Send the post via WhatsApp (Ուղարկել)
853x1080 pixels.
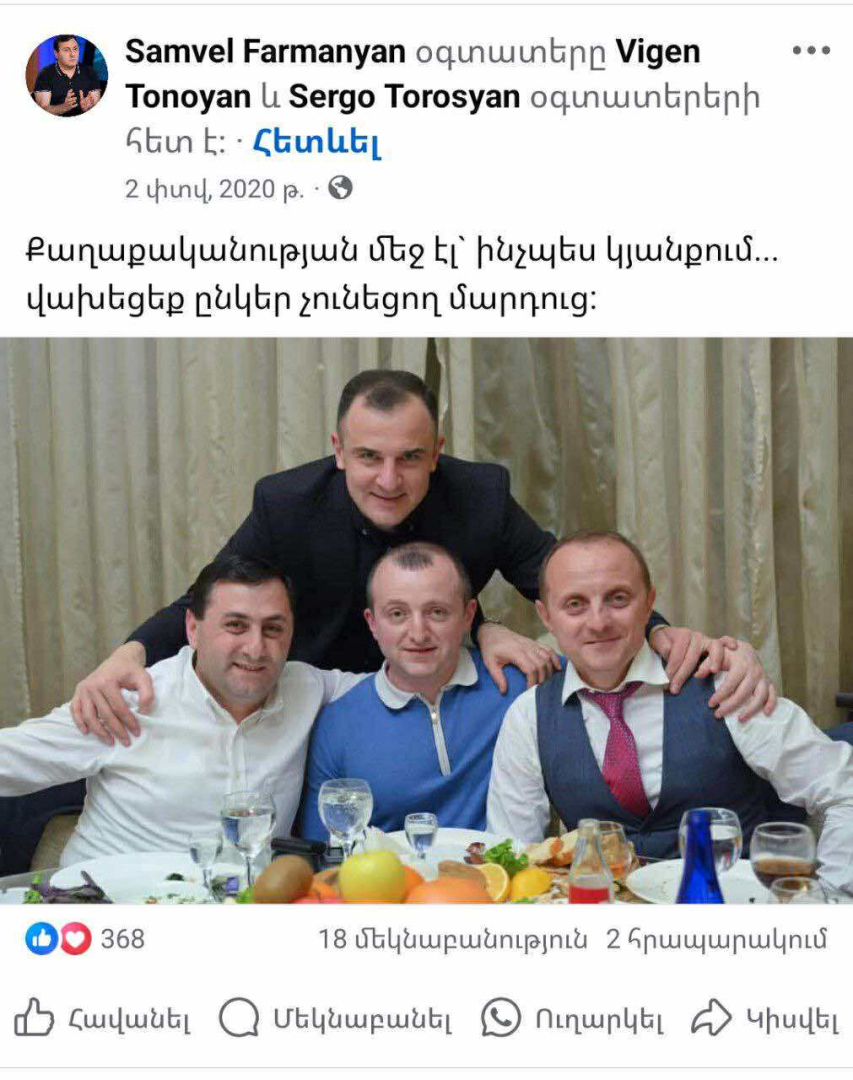click(572, 1019)
